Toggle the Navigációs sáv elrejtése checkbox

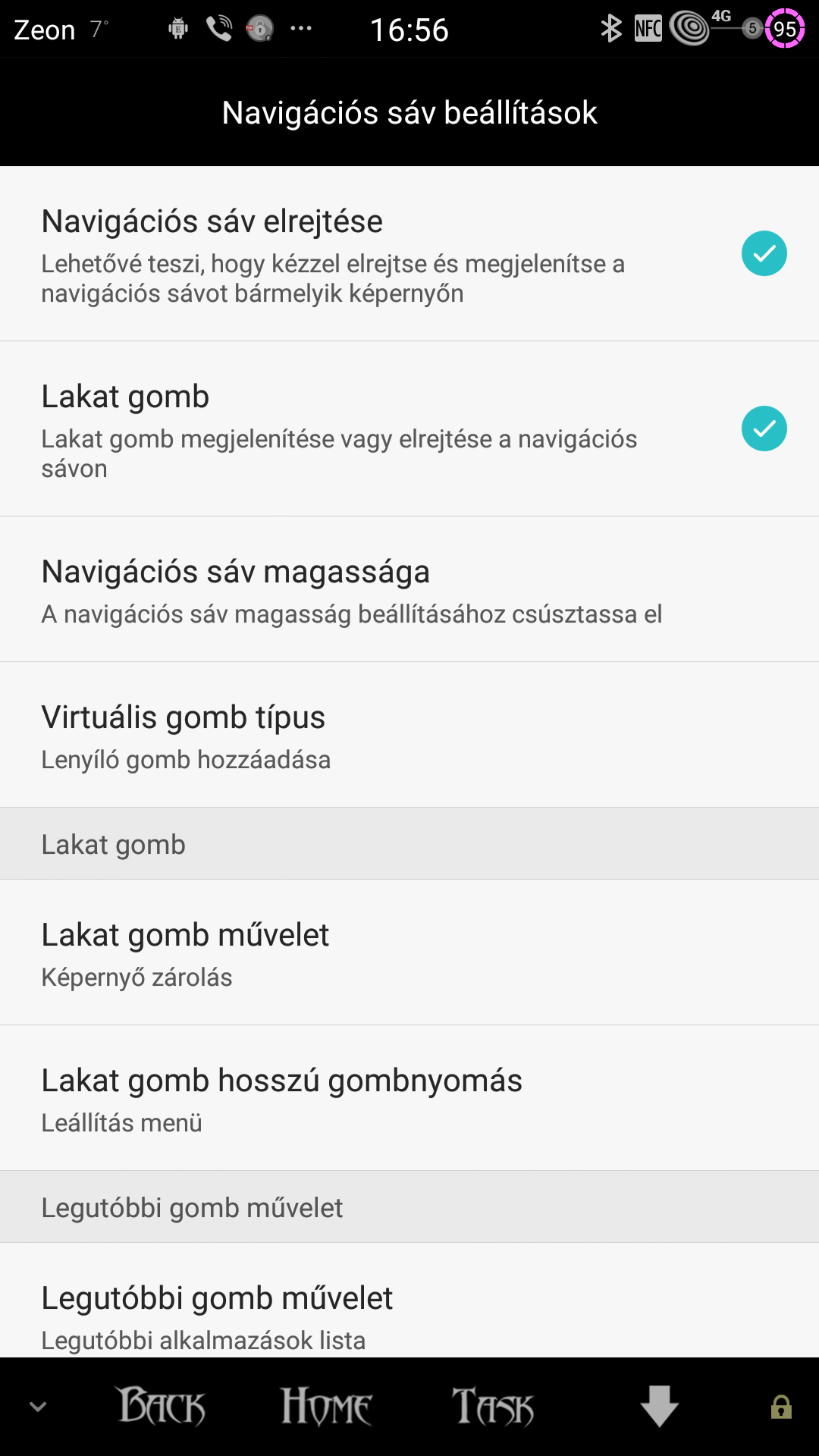764,253
